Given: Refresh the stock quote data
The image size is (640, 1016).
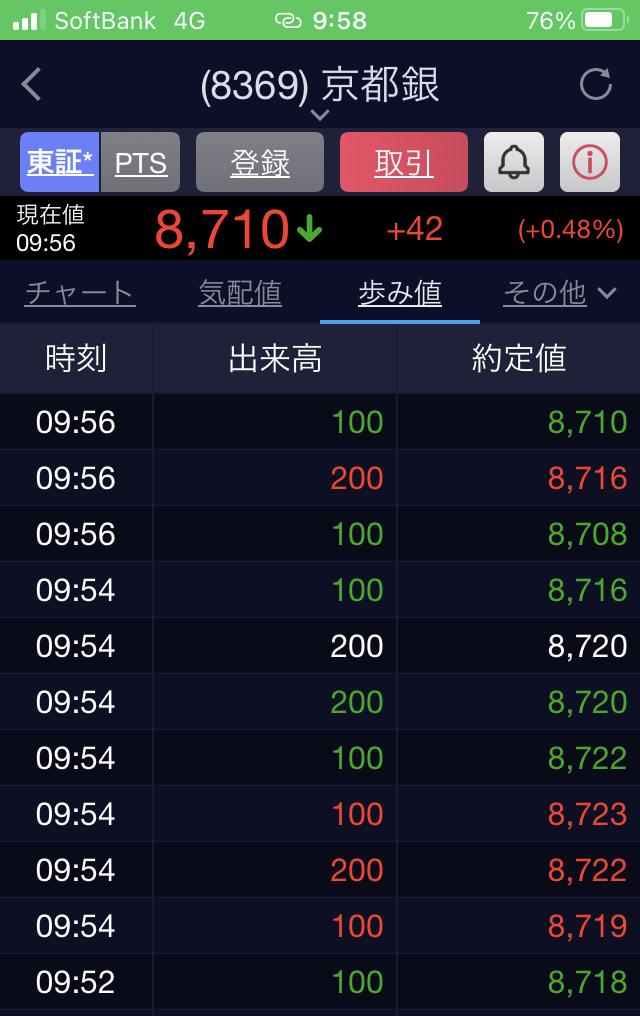Looking at the screenshot, I should [x=596, y=85].
